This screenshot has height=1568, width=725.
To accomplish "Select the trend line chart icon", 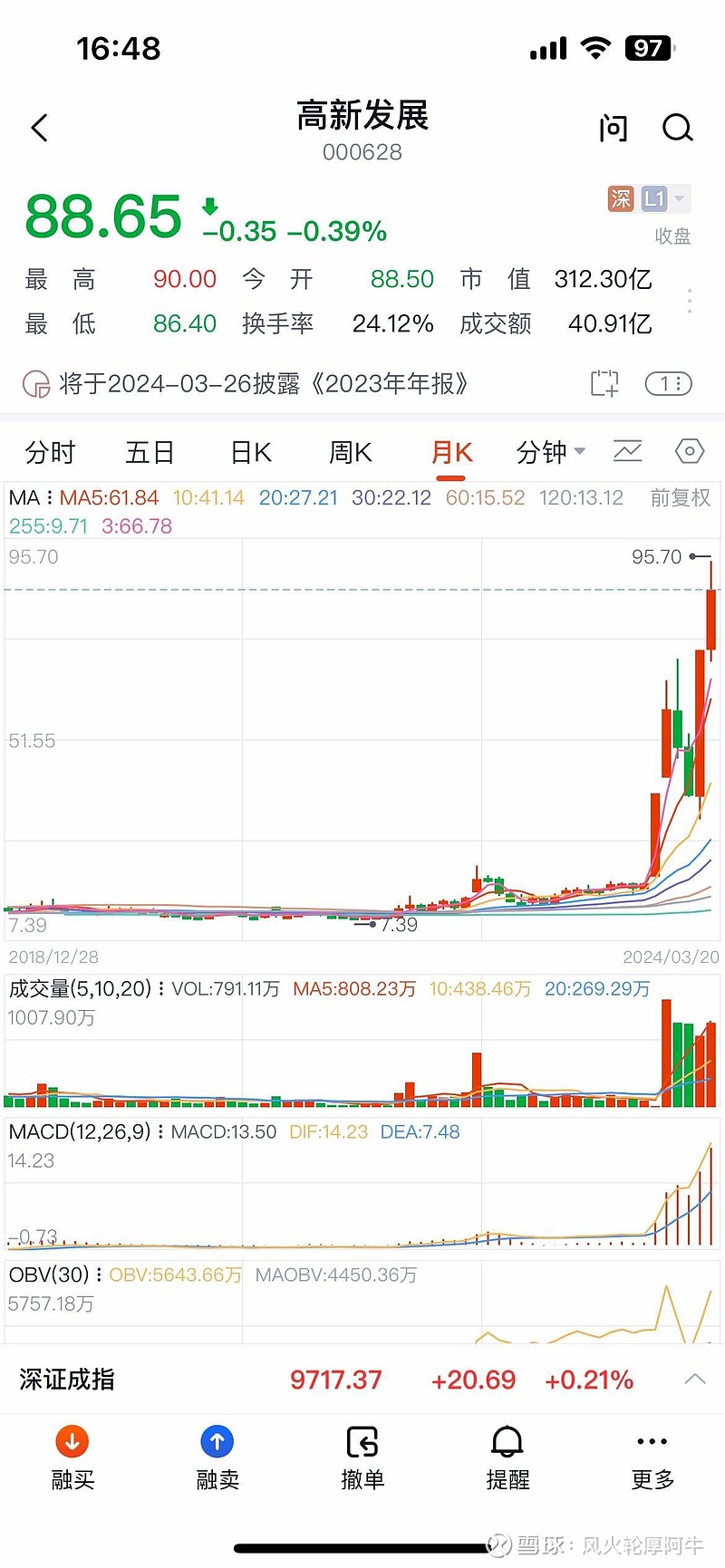I will [x=628, y=451].
